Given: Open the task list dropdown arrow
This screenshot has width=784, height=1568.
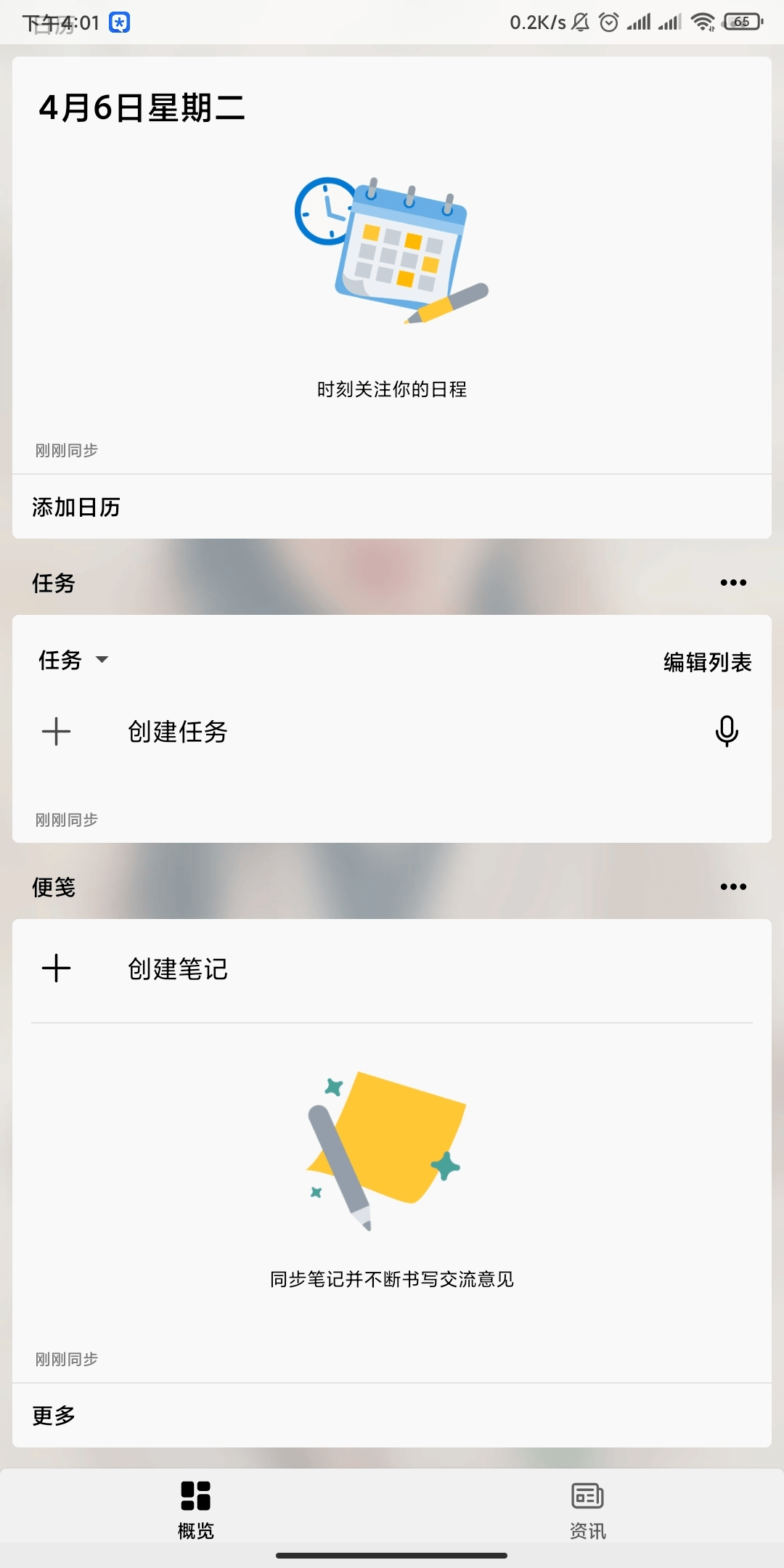Looking at the screenshot, I should [x=102, y=661].
